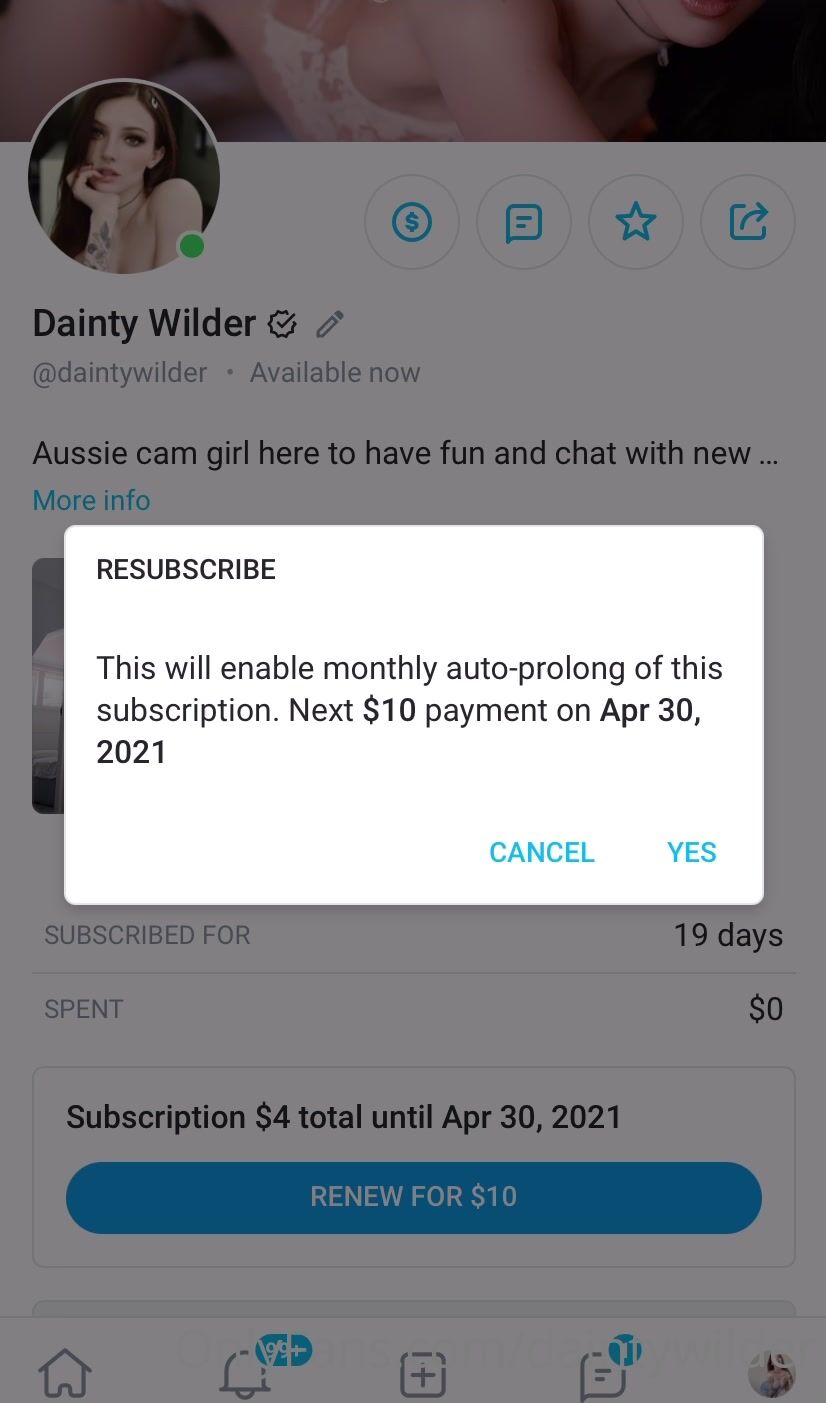This screenshot has height=1403, width=826.
Task: Create a new post
Action: (x=422, y=1374)
